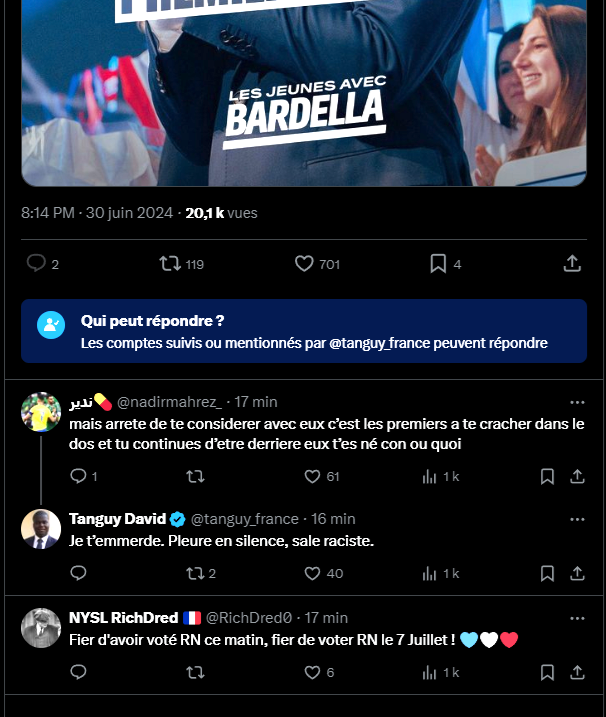The height and width of the screenshot is (717, 606).
Task: Like the main post with 701 likes
Action: coord(305,263)
